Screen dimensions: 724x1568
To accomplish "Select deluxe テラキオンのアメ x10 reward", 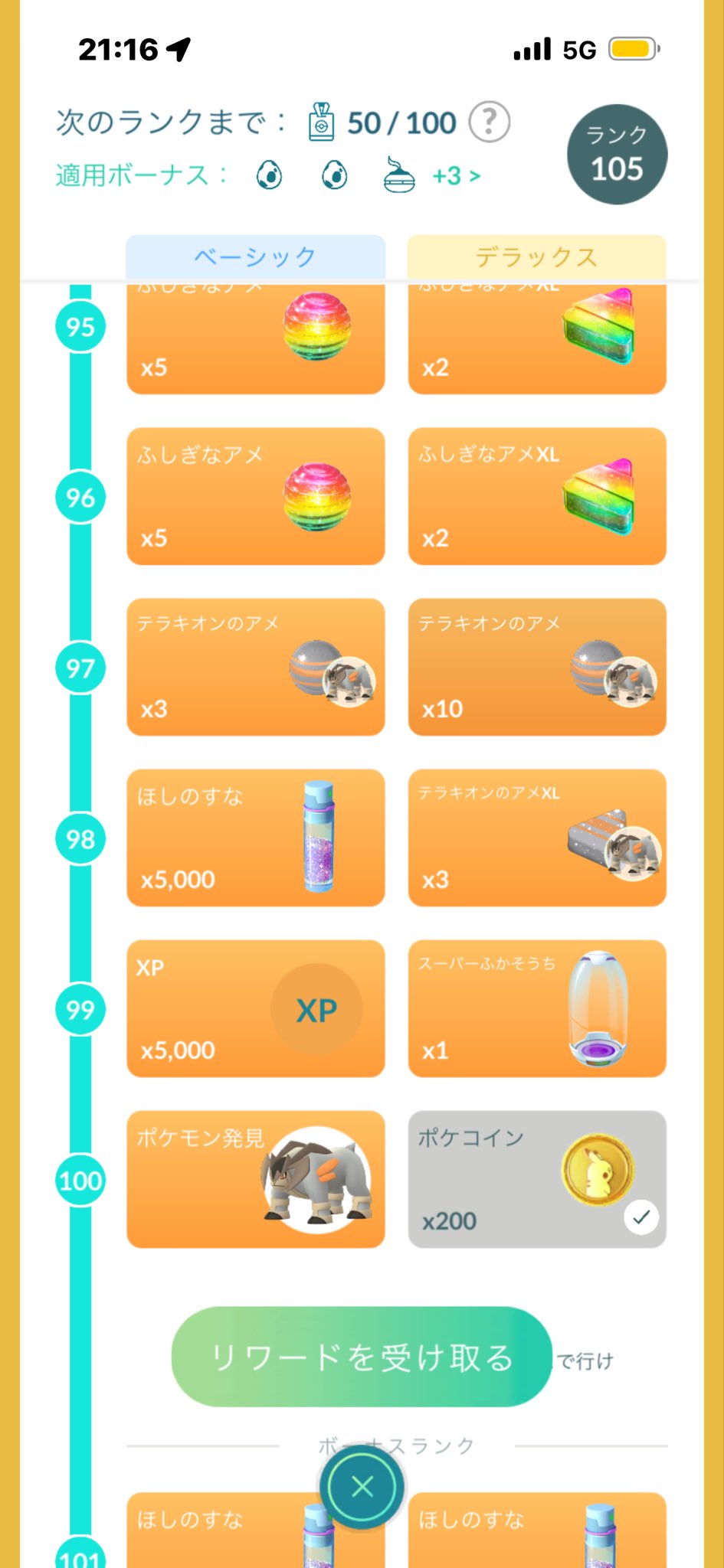I will coord(536,667).
